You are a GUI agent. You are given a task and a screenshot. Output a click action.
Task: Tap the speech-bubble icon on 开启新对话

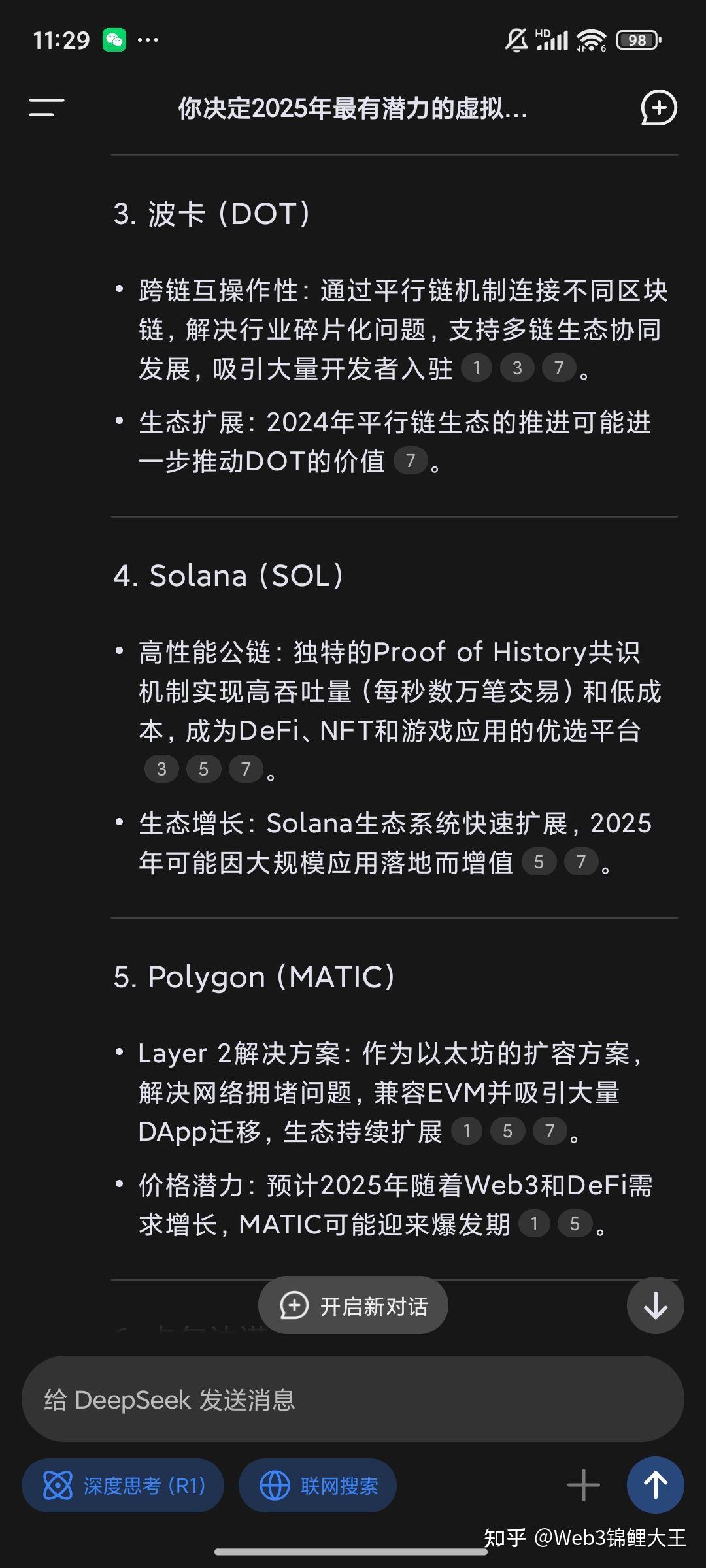293,1305
